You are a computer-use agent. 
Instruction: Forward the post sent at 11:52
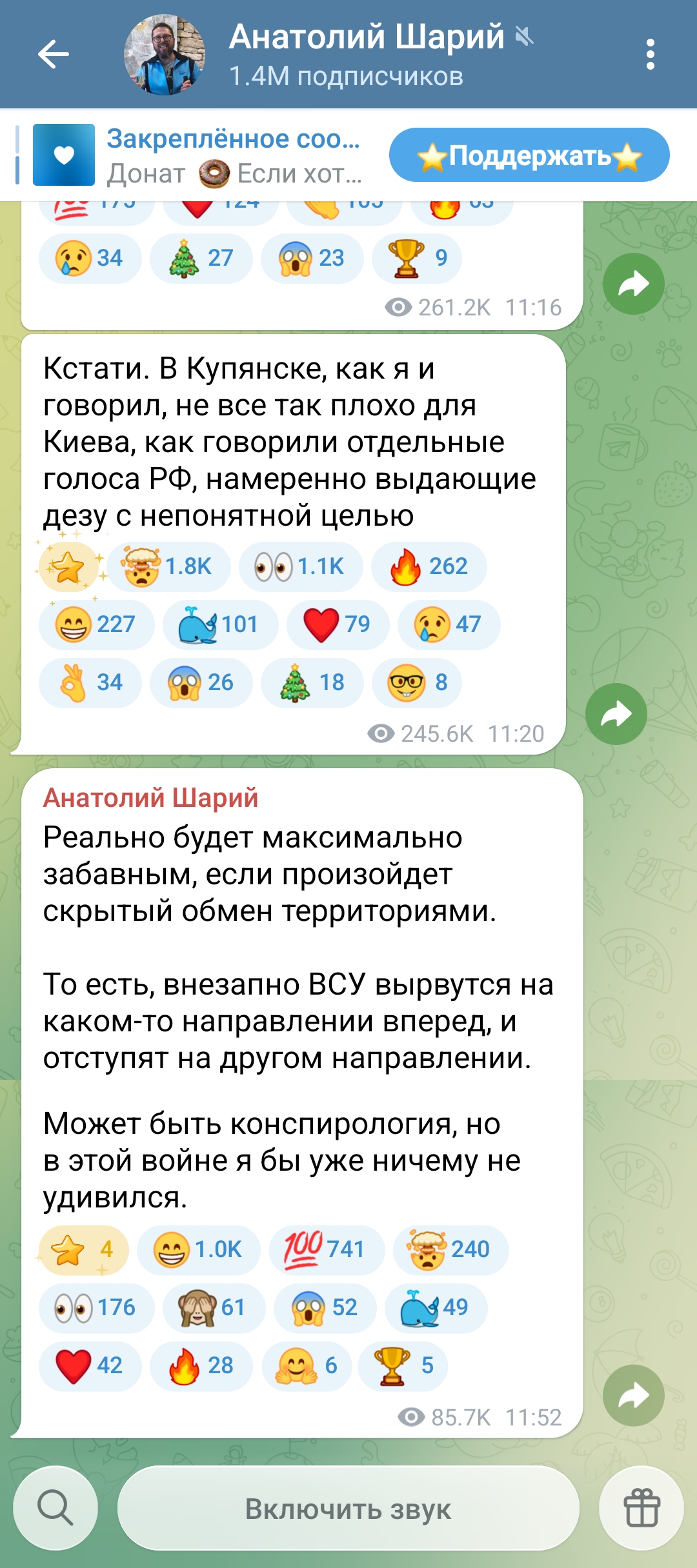(x=633, y=1395)
